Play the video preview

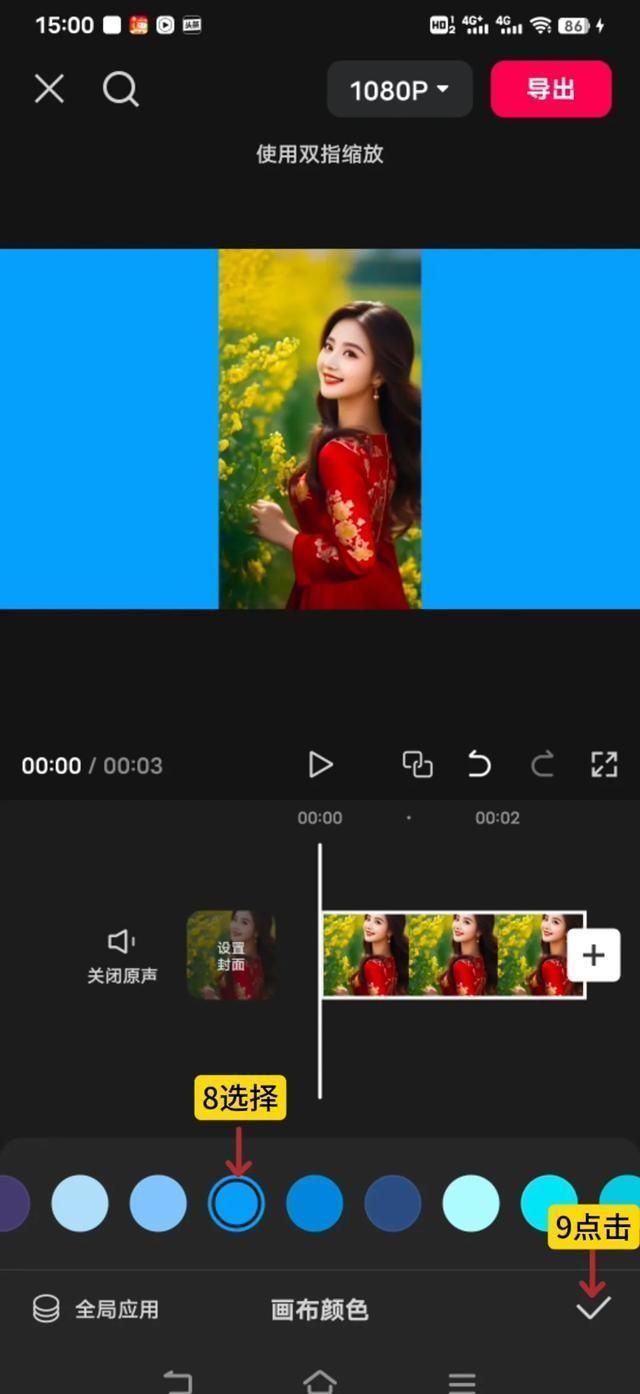pyautogui.click(x=320, y=765)
